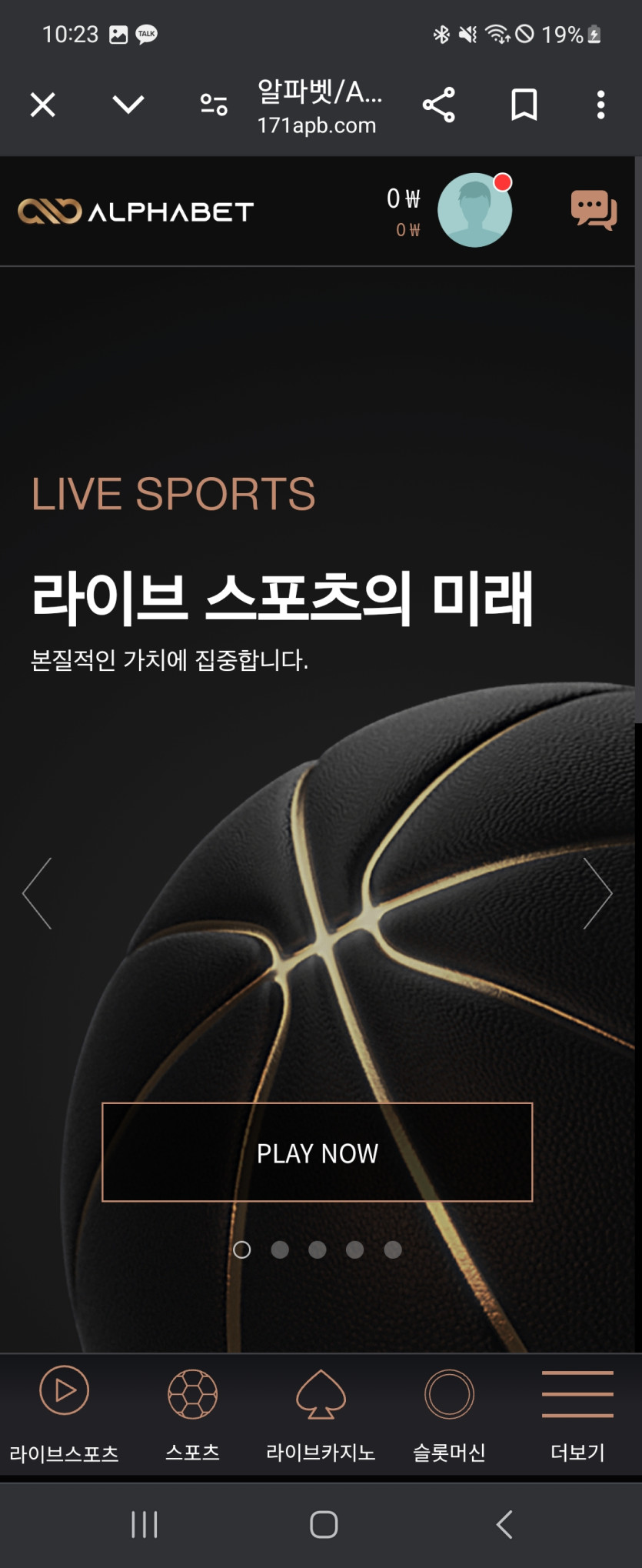Open the chat support icon
The image size is (642, 1568).
[x=594, y=210]
